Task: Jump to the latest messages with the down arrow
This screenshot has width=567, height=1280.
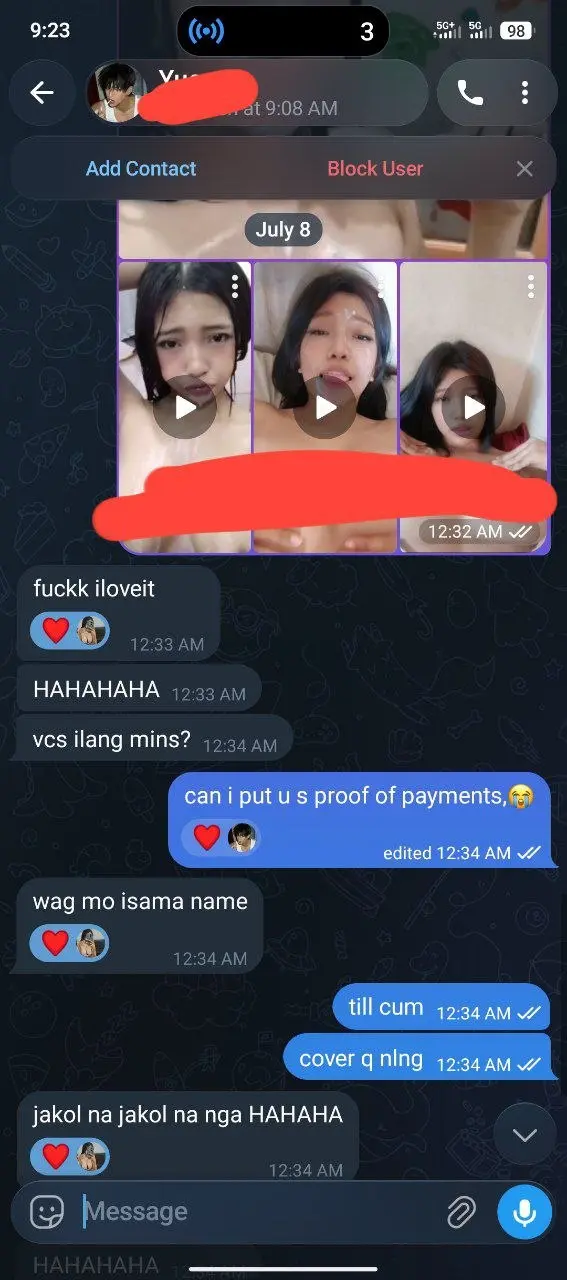Action: 525,1134
